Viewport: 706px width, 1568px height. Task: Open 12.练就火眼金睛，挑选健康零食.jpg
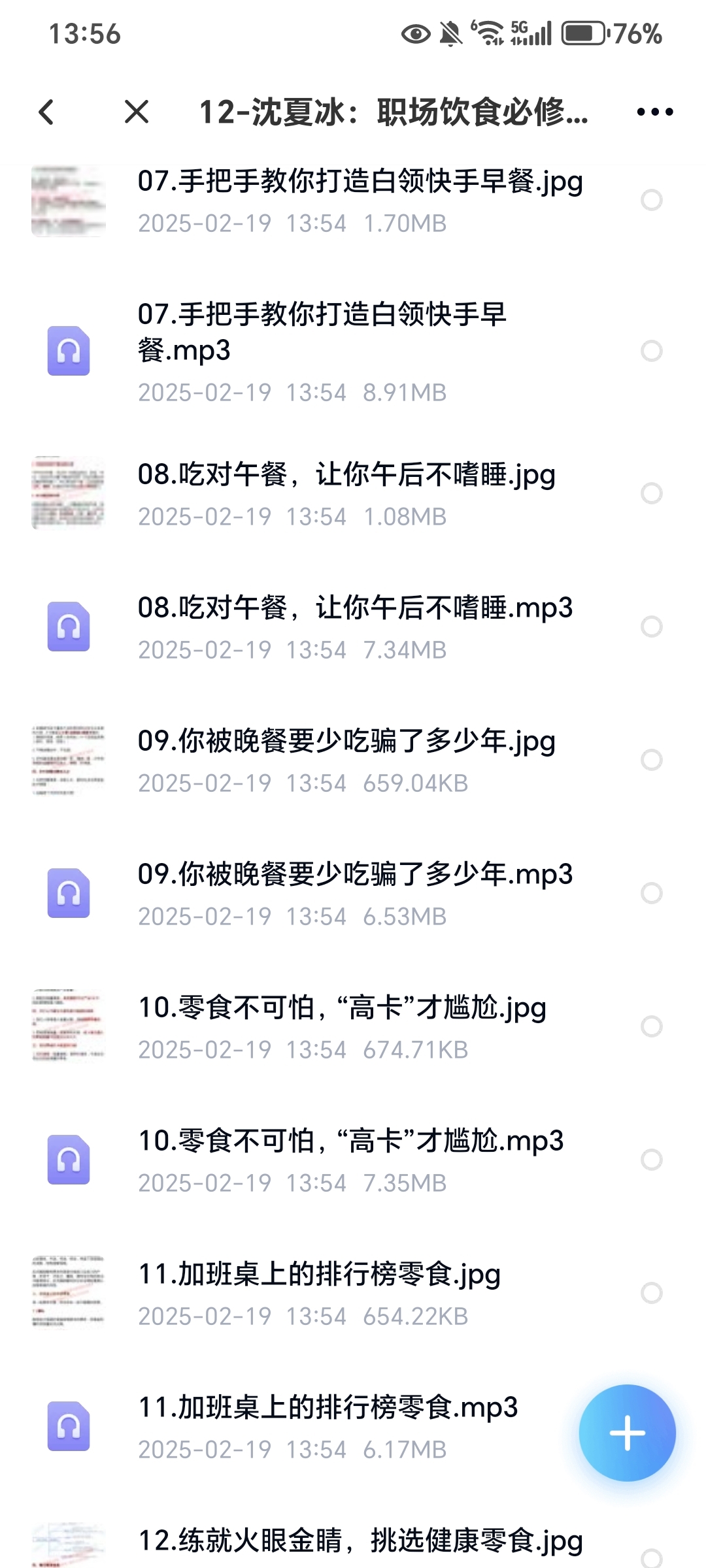pyautogui.click(x=360, y=1541)
